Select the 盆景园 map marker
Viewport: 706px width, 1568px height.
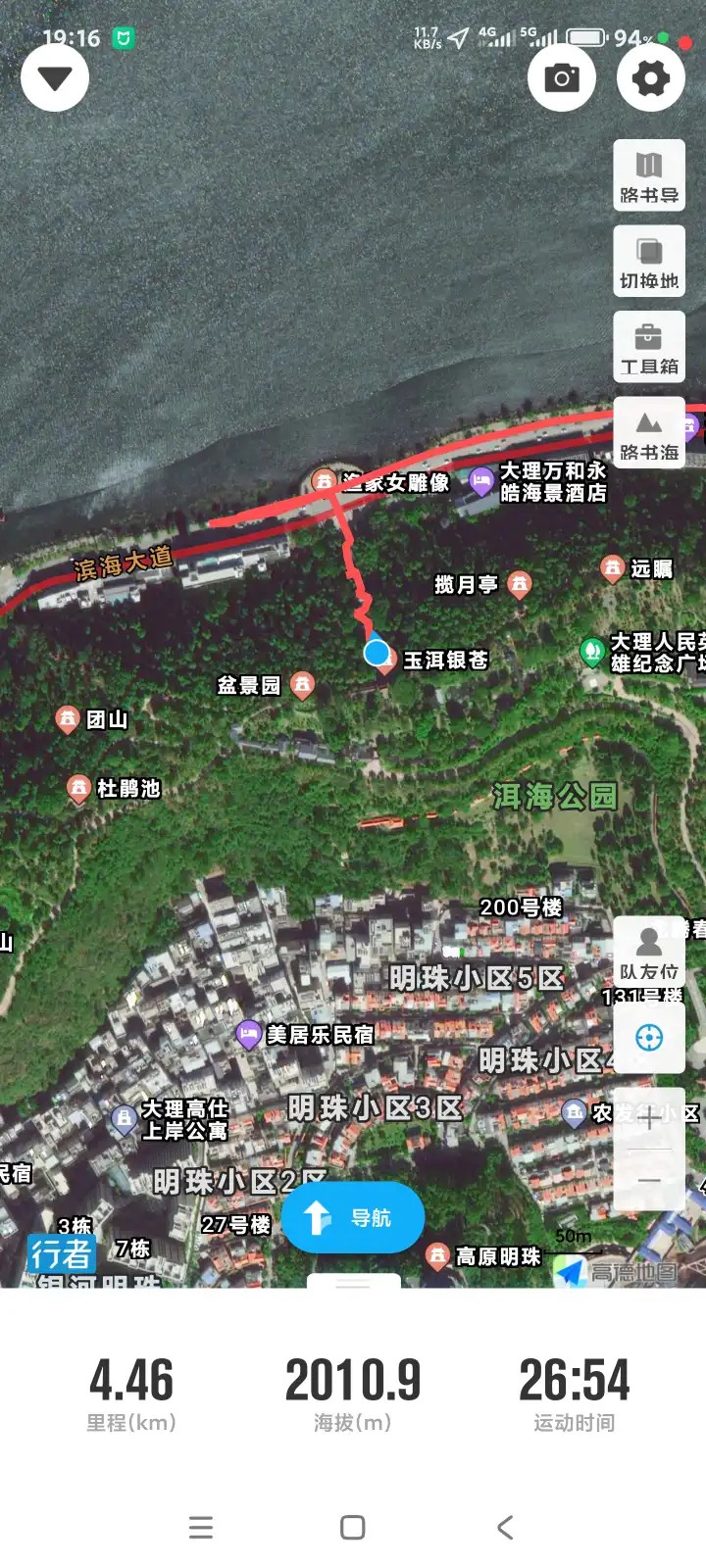click(x=303, y=685)
